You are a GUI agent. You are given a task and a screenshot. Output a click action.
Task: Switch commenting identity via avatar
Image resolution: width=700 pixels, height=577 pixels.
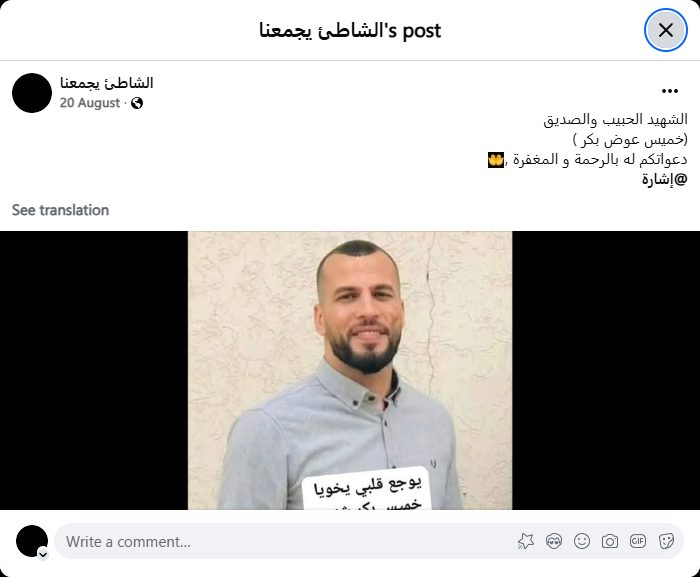tap(32, 542)
